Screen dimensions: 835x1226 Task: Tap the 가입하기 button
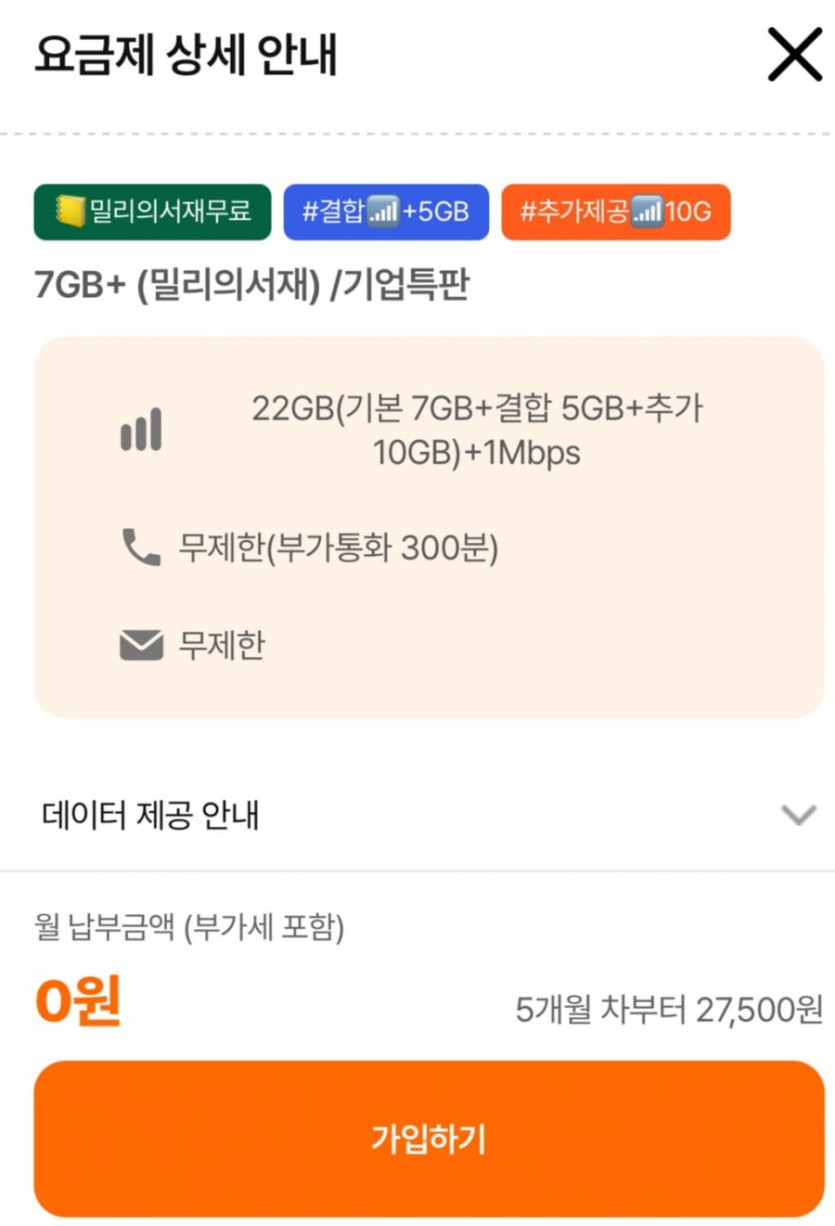point(429,1138)
